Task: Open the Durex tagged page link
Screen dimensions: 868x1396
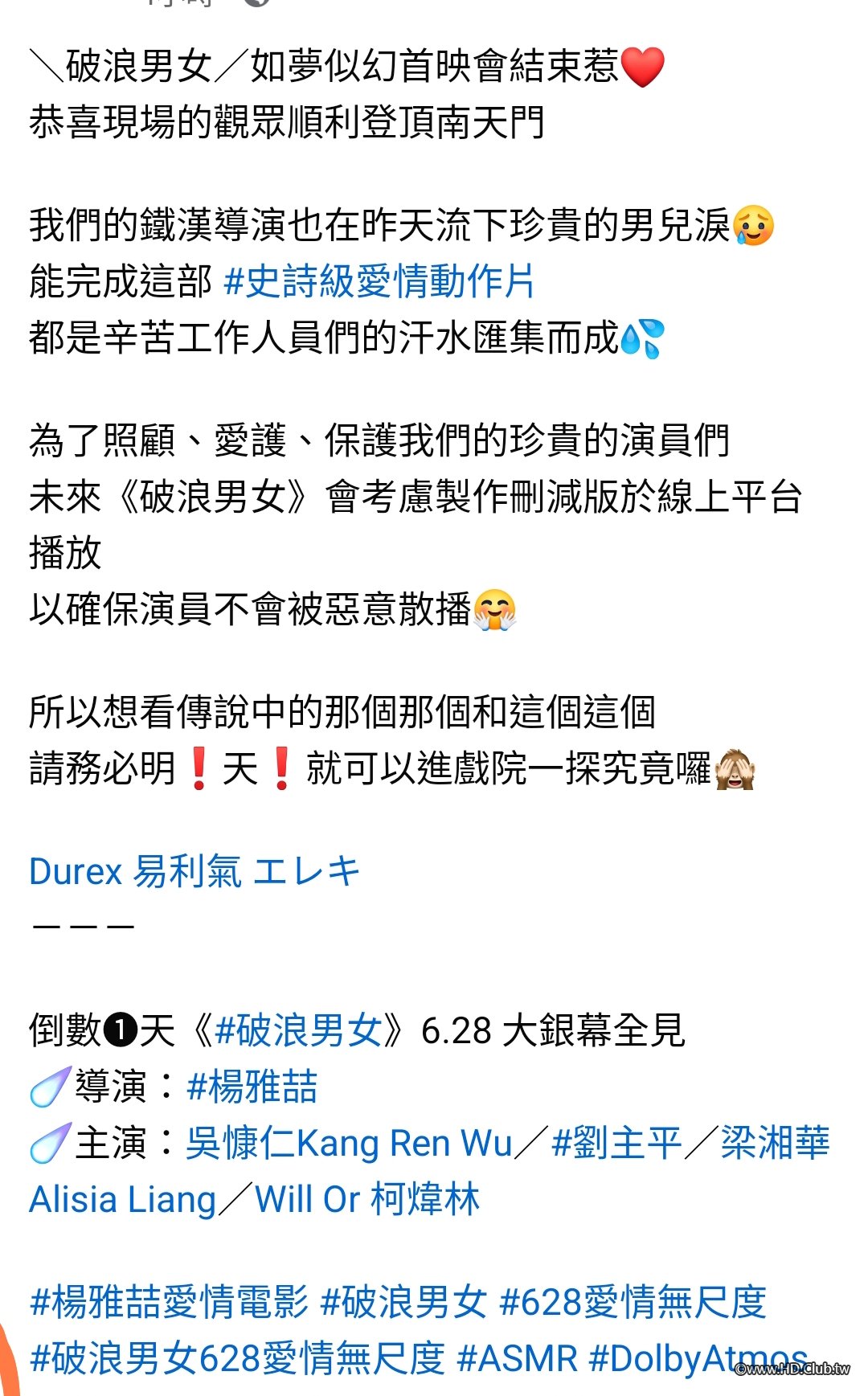Action: (76, 872)
